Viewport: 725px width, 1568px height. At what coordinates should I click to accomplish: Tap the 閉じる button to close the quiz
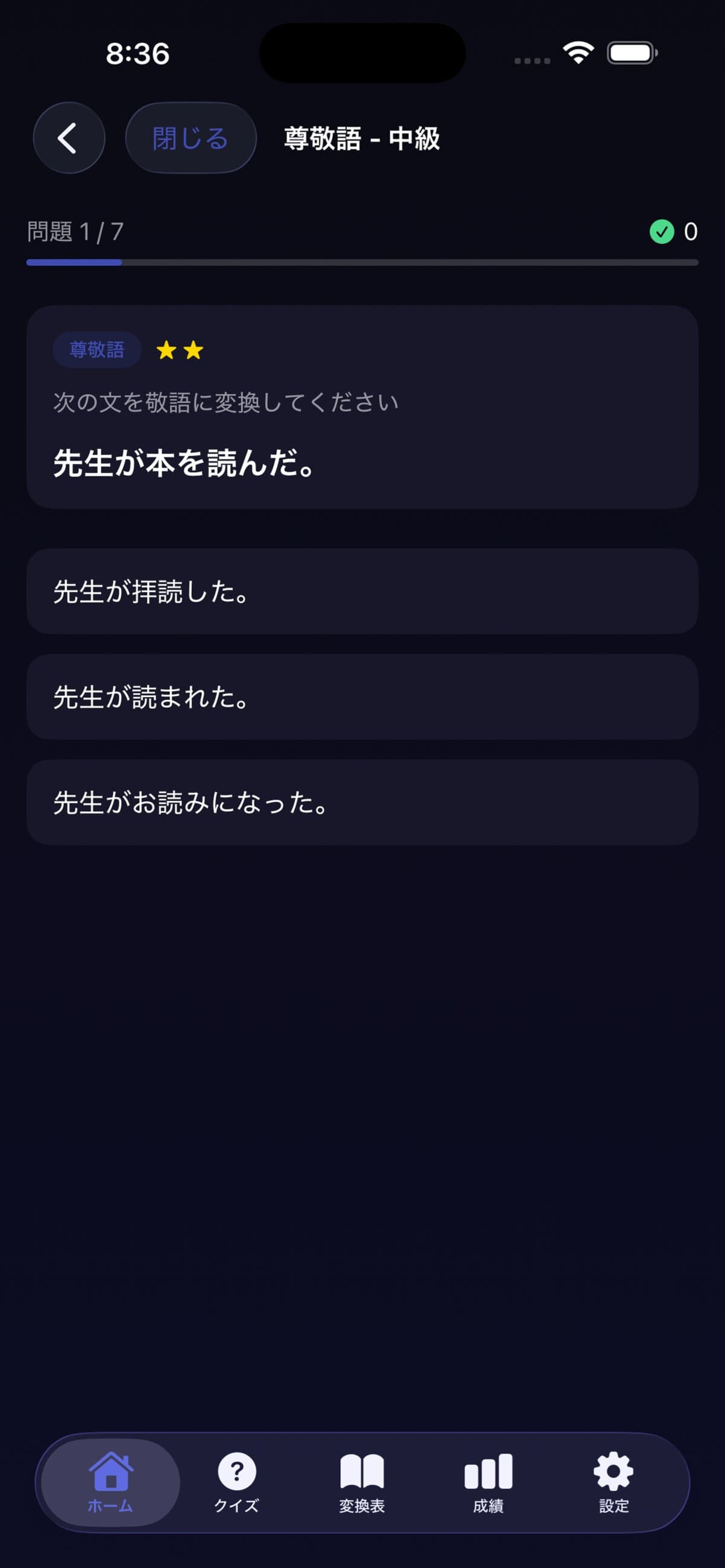coord(190,138)
